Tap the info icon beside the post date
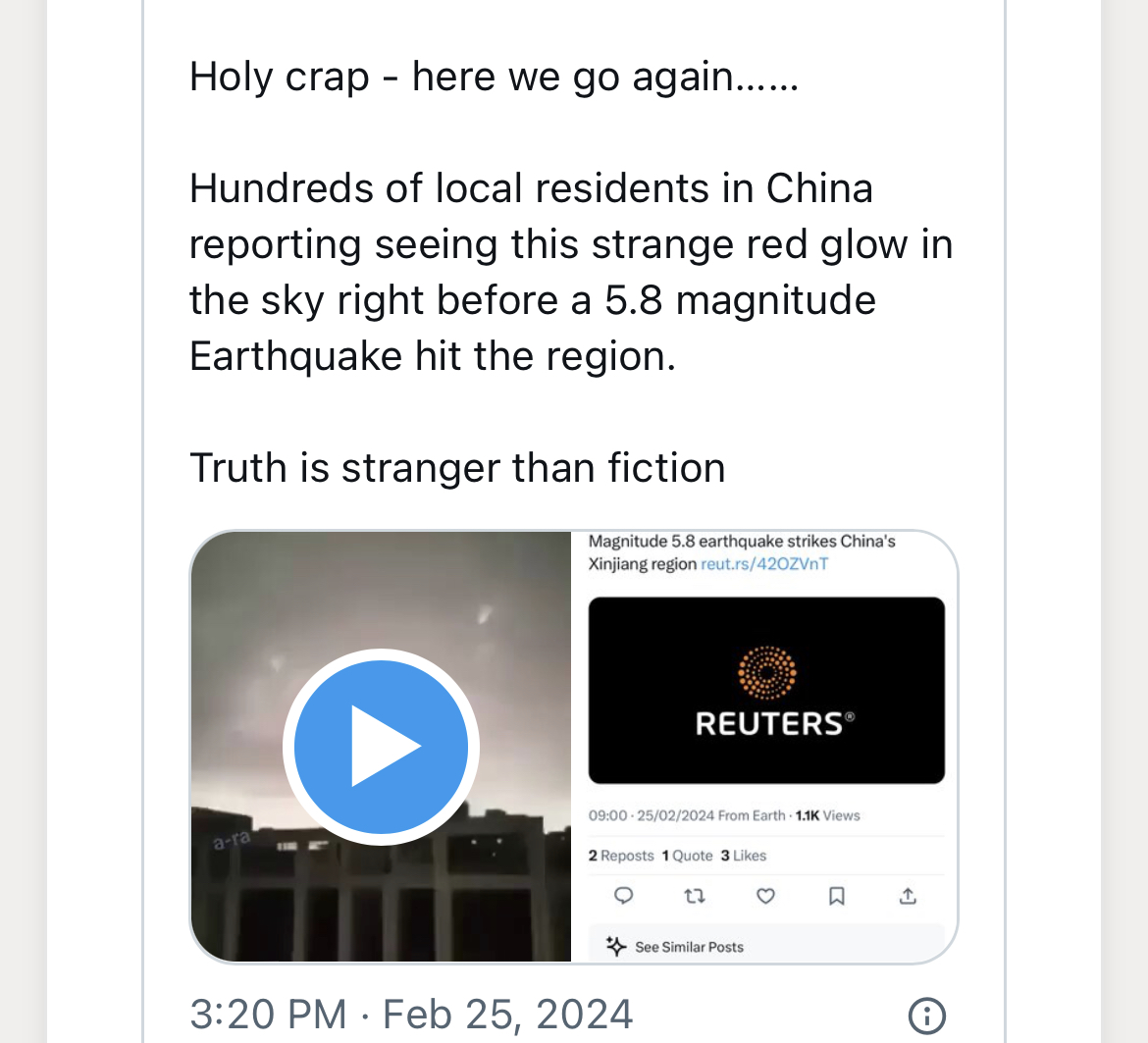This screenshot has width=1148, height=1043. coord(927,1016)
